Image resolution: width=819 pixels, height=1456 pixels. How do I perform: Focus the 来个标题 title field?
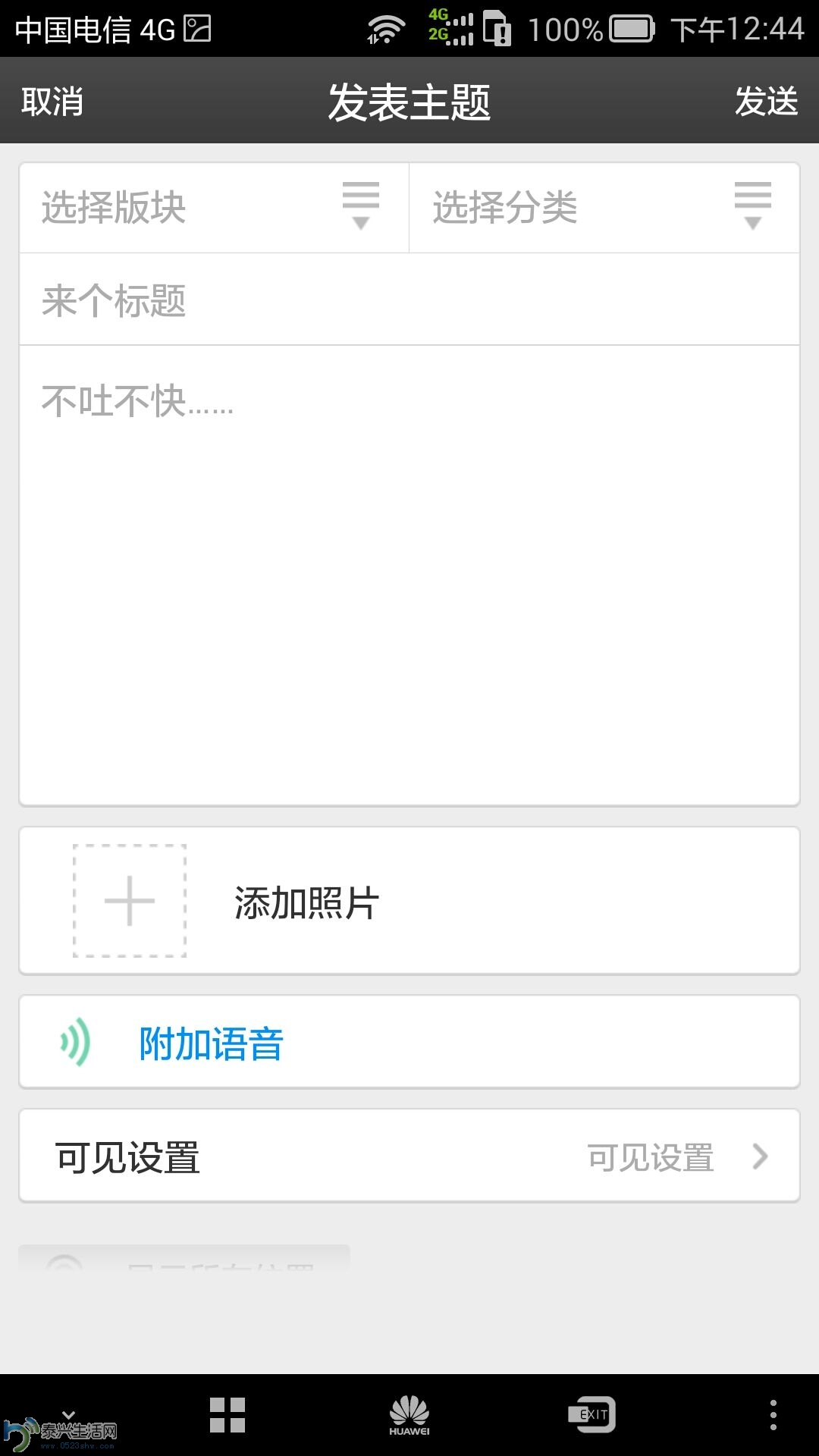(409, 300)
